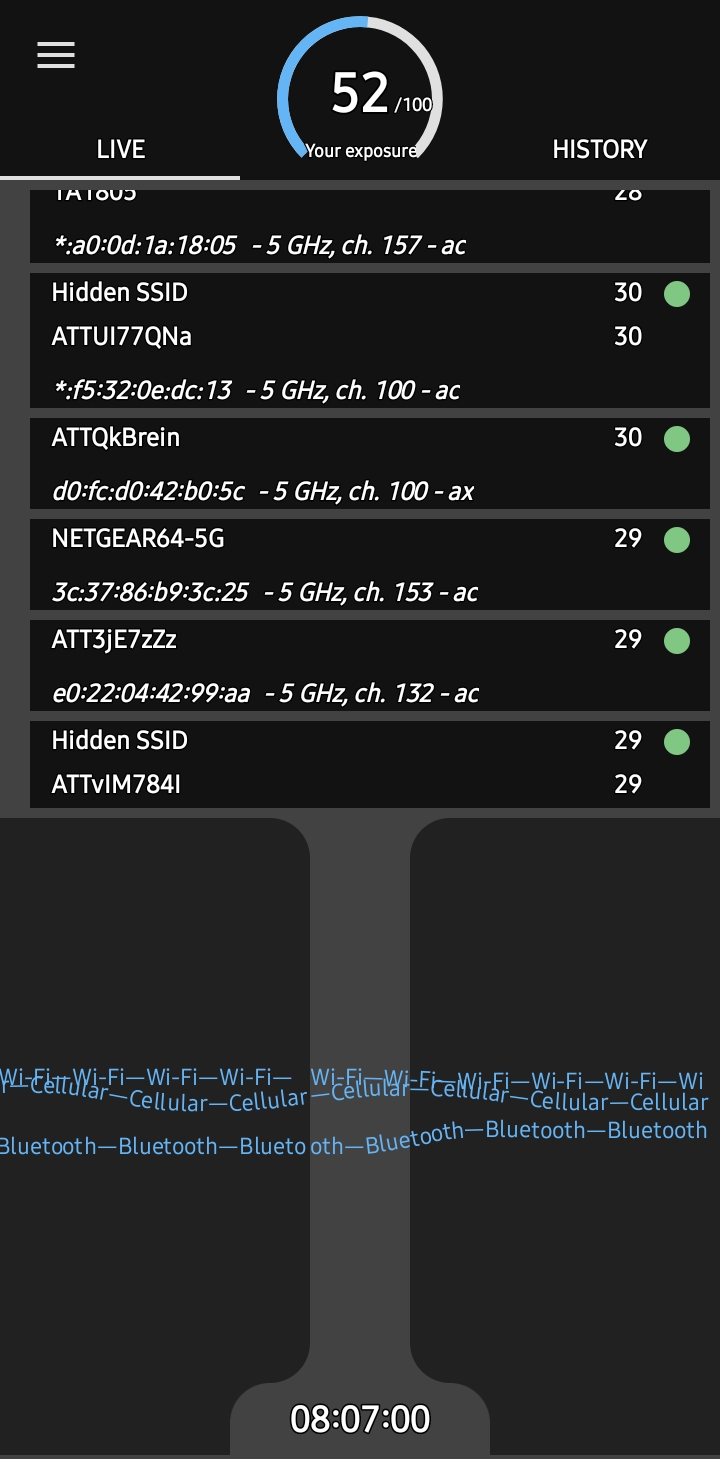Open the NETGEAR64-5G network entry
This screenshot has width=720, height=1459.
coord(369,565)
